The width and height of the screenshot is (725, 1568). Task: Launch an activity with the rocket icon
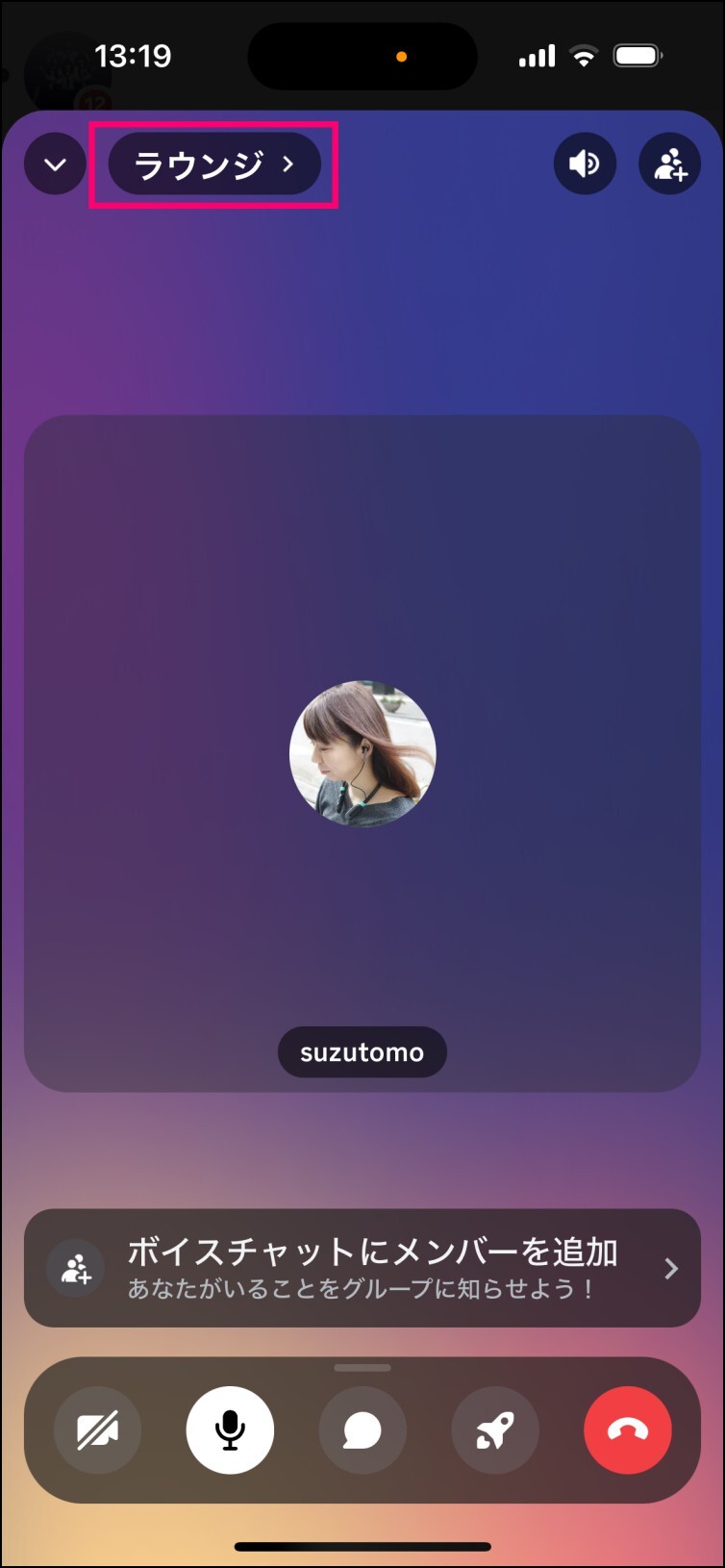pyautogui.click(x=495, y=1430)
